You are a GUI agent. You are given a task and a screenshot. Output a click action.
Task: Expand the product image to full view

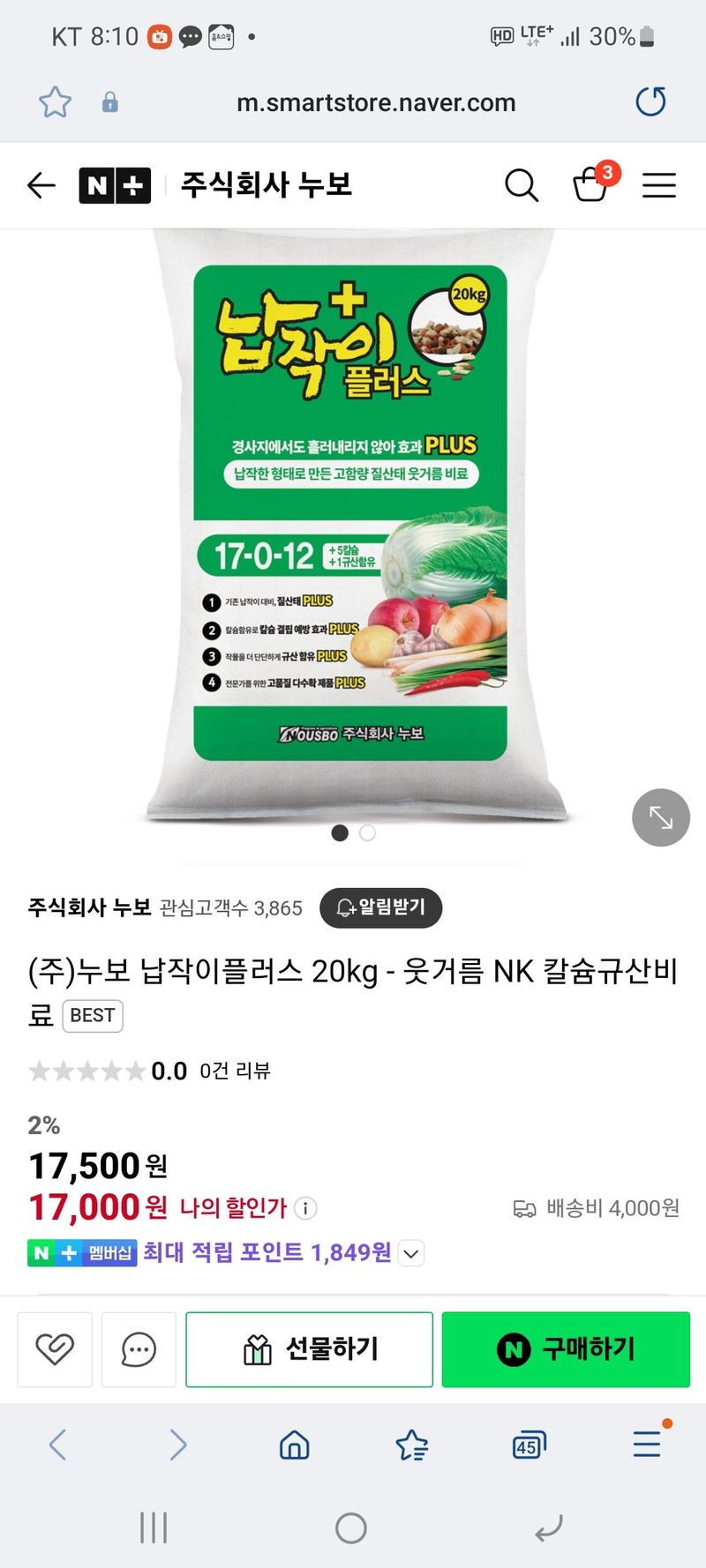coord(660,818)
